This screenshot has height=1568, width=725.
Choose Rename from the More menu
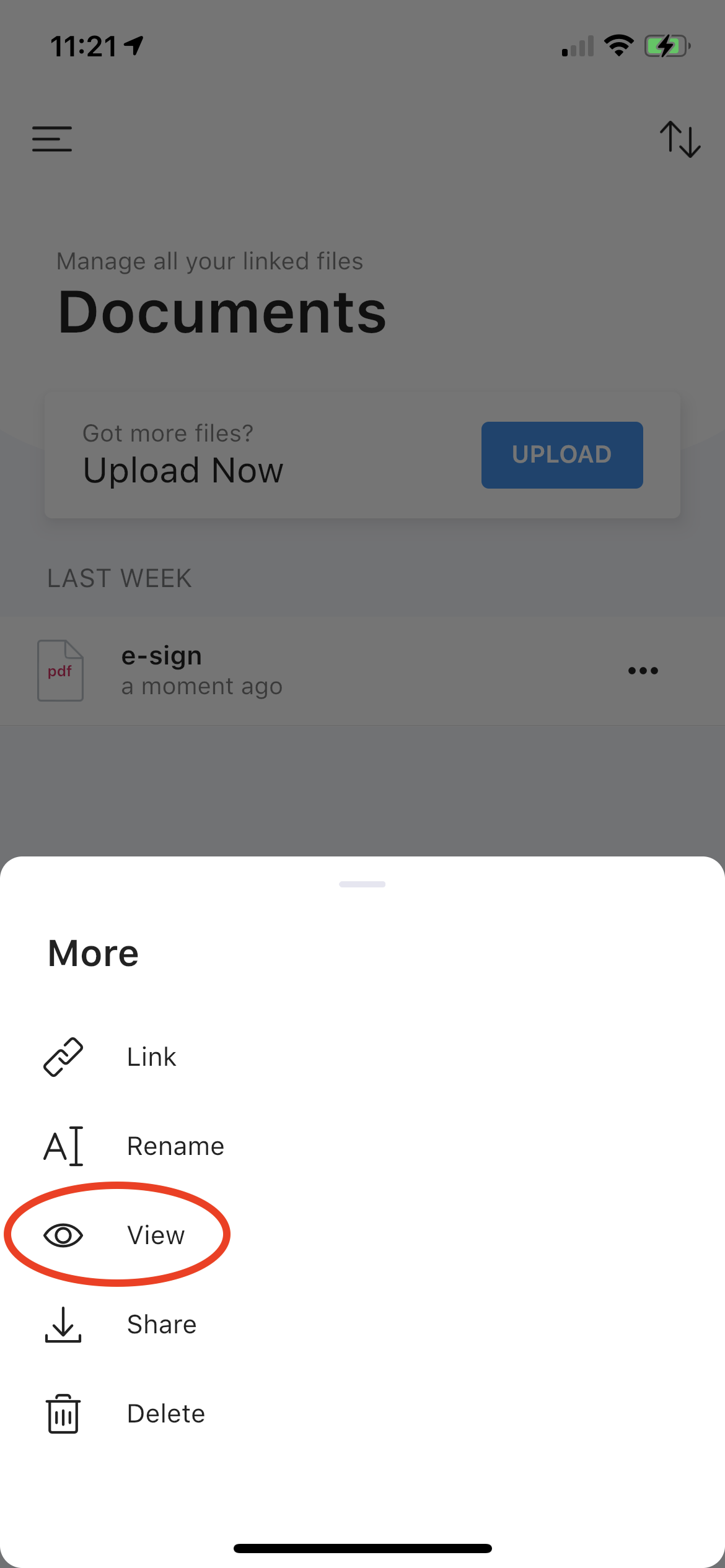362,1146
